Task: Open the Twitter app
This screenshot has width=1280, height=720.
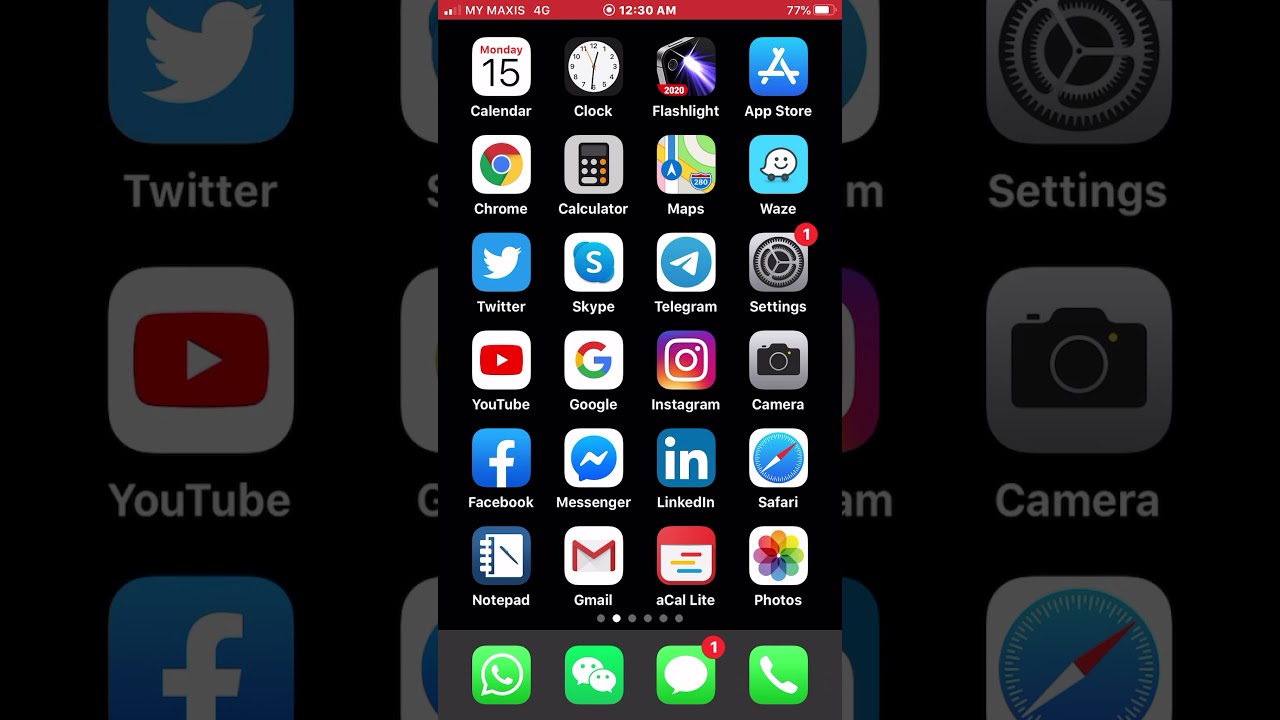Action: point(501,263)
